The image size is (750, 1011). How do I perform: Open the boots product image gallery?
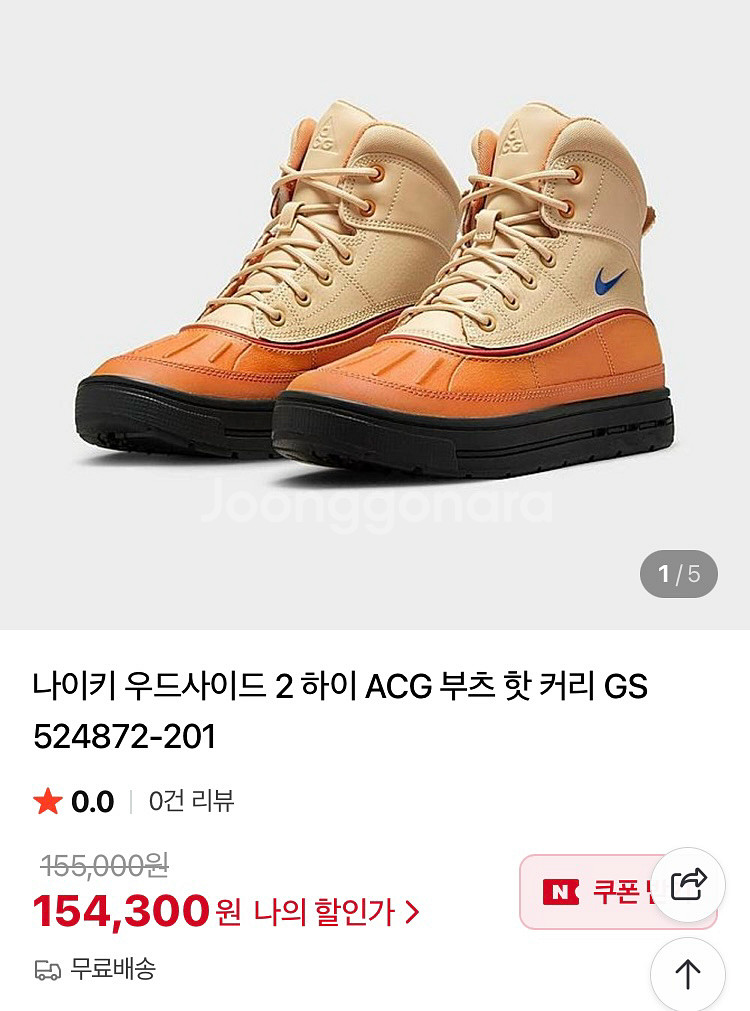coord(375,300)
